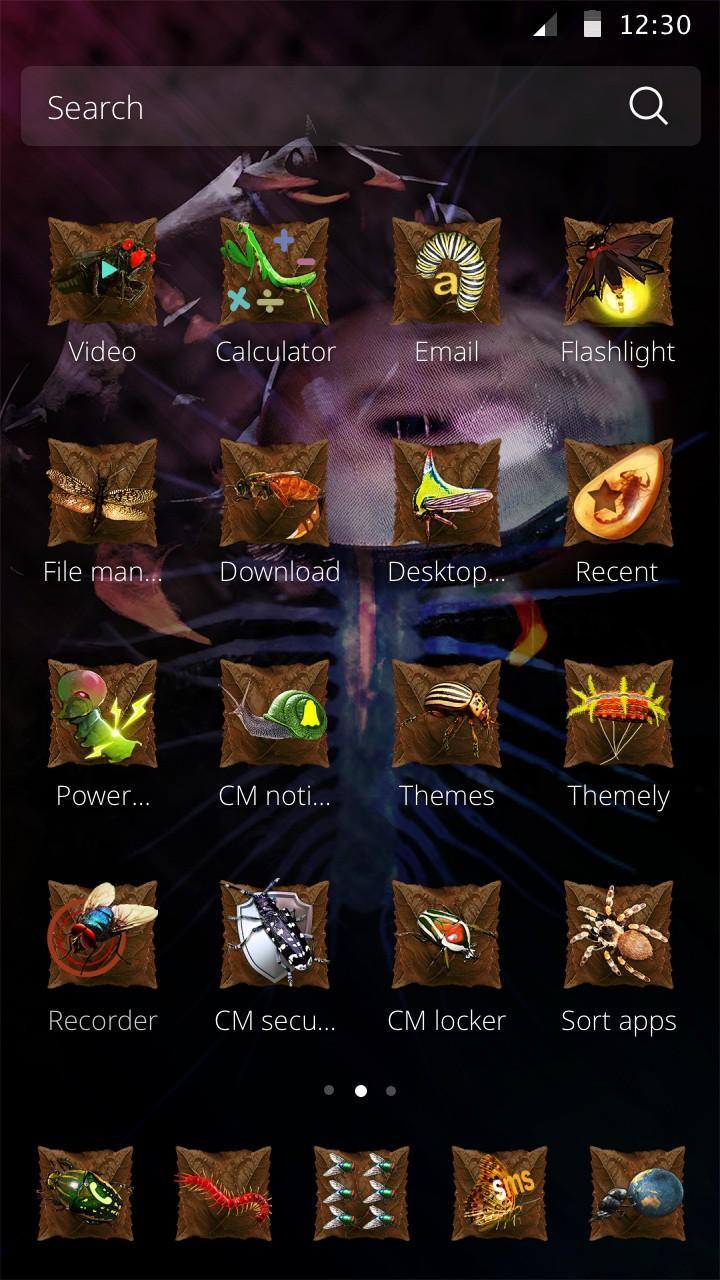Open the CM notifications snail icon

tap(275, 714)
